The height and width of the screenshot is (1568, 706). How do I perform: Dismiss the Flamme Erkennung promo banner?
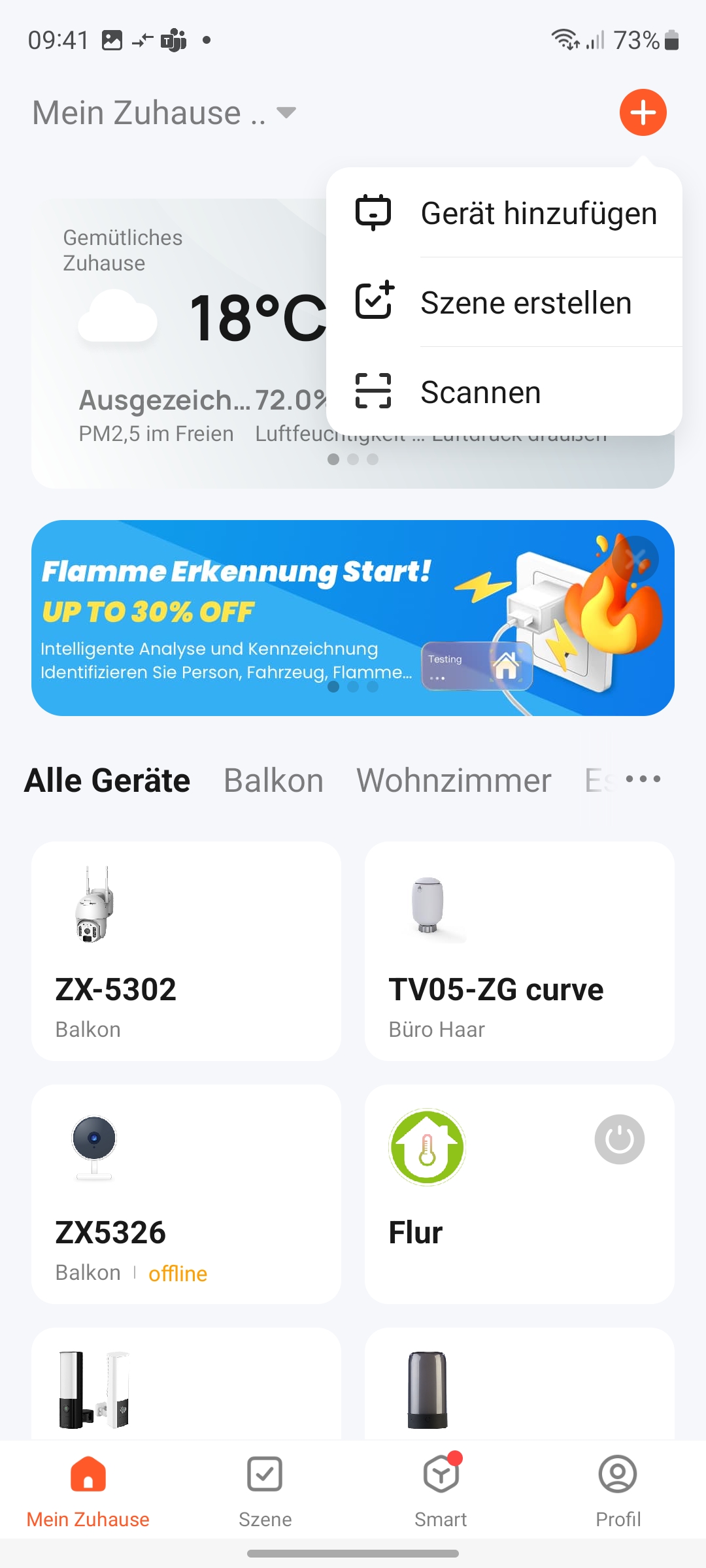pyautogui.click(x=635, y=559)
